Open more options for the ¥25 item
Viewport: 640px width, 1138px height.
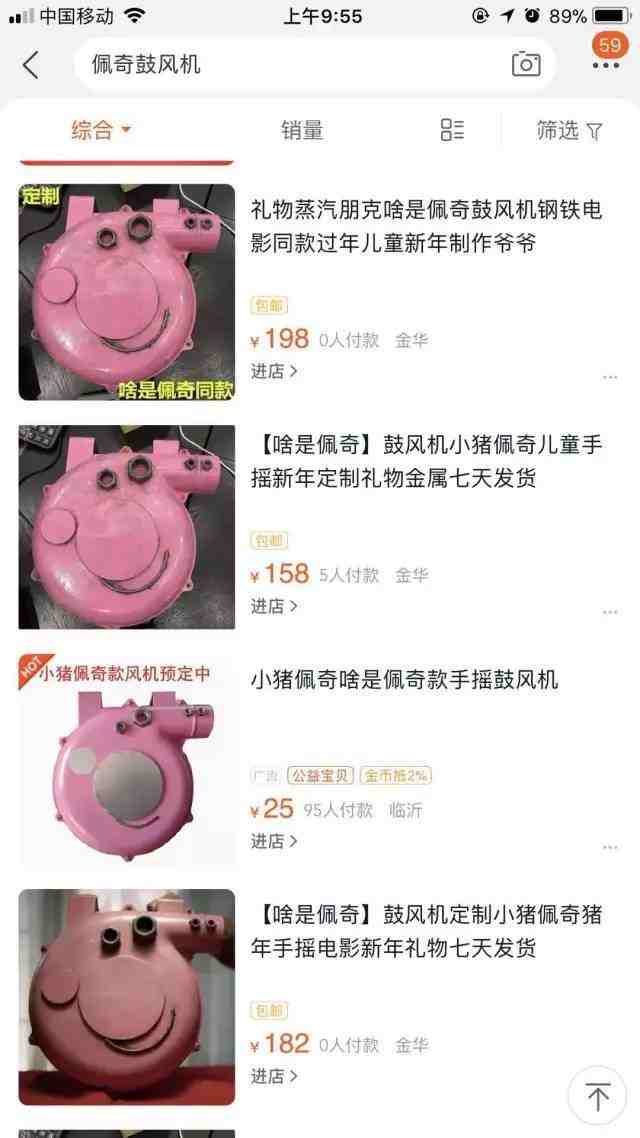click(610, 847)
